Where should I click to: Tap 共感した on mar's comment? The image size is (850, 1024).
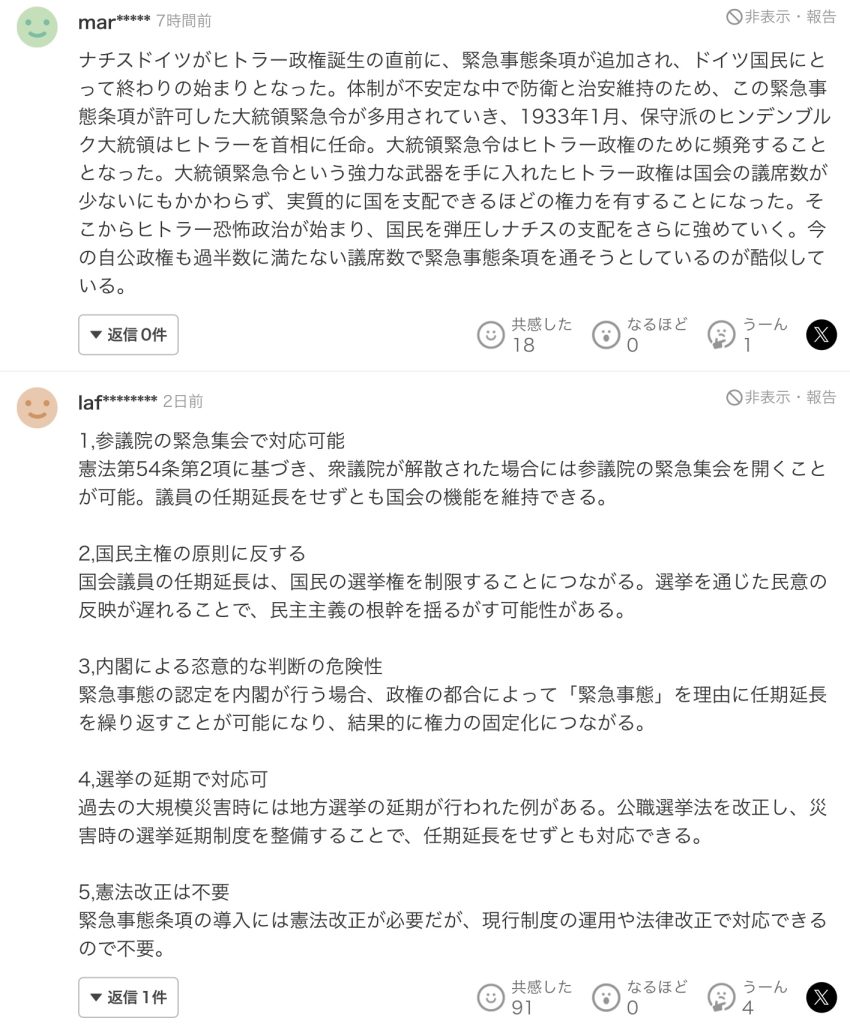tap(491, 335)
